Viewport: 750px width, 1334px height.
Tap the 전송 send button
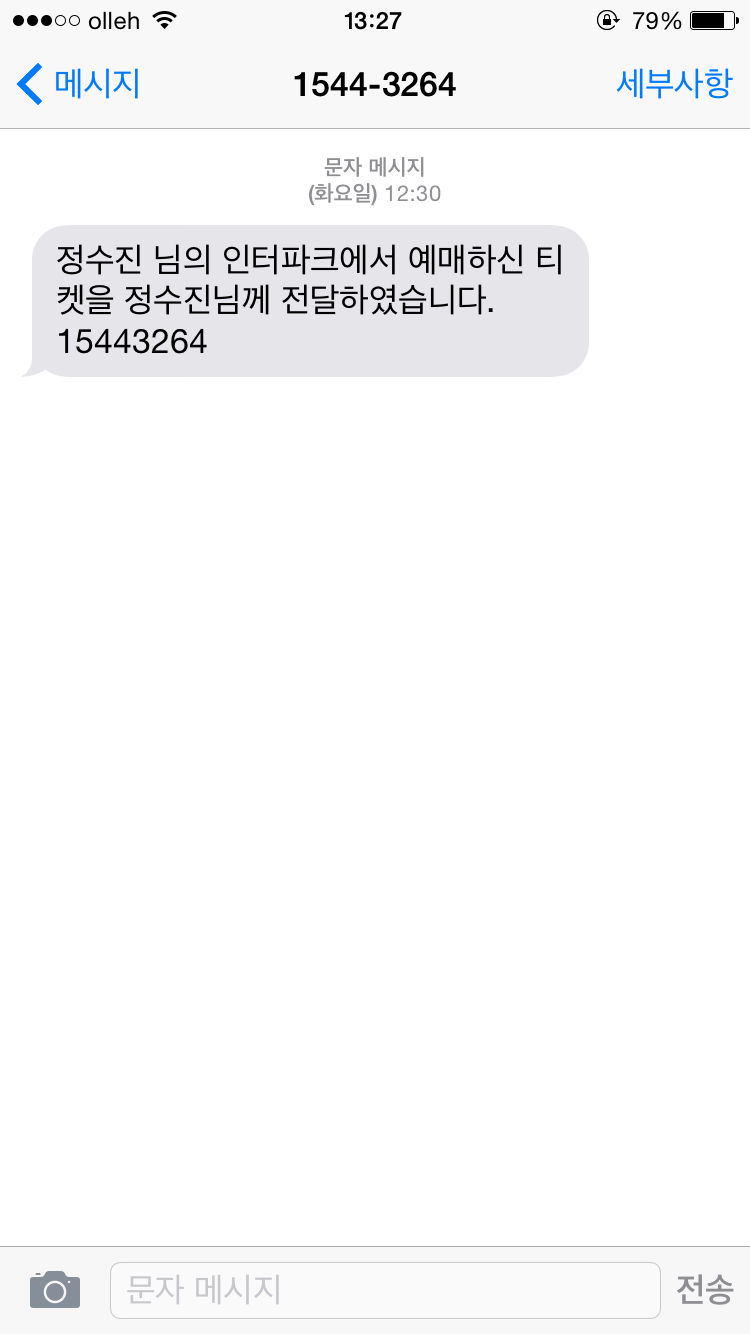click(705, 1290)
